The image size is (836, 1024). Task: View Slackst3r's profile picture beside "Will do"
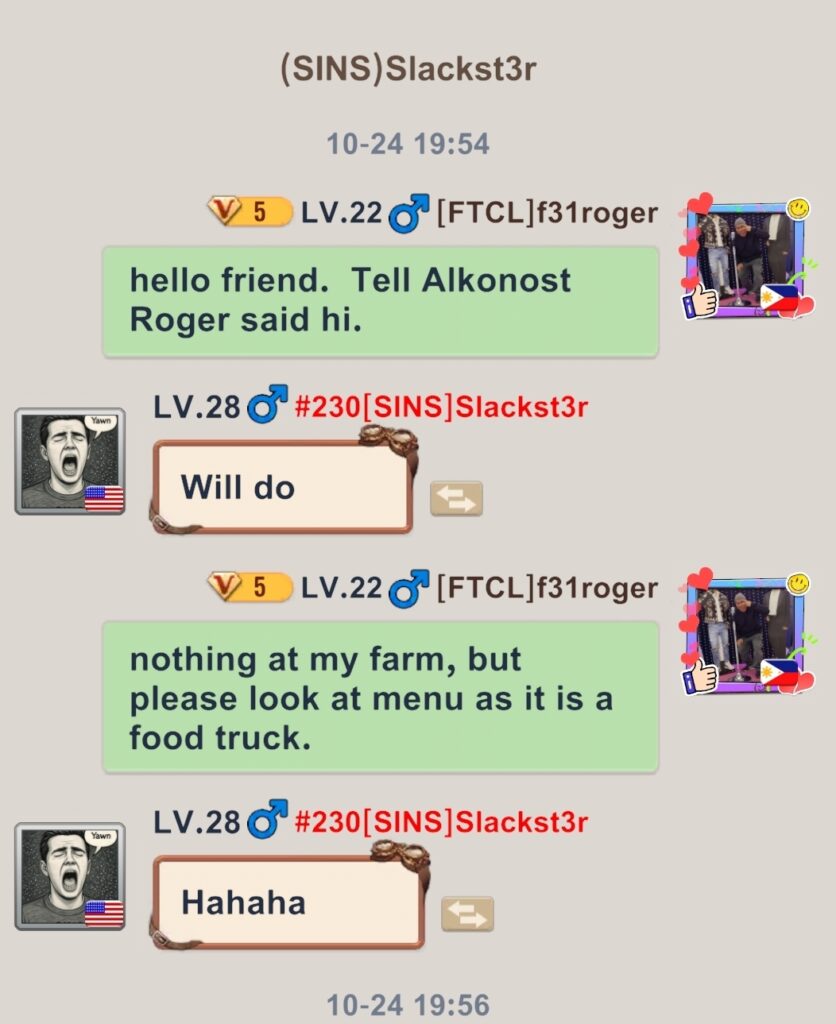click(x=70, y=461)
